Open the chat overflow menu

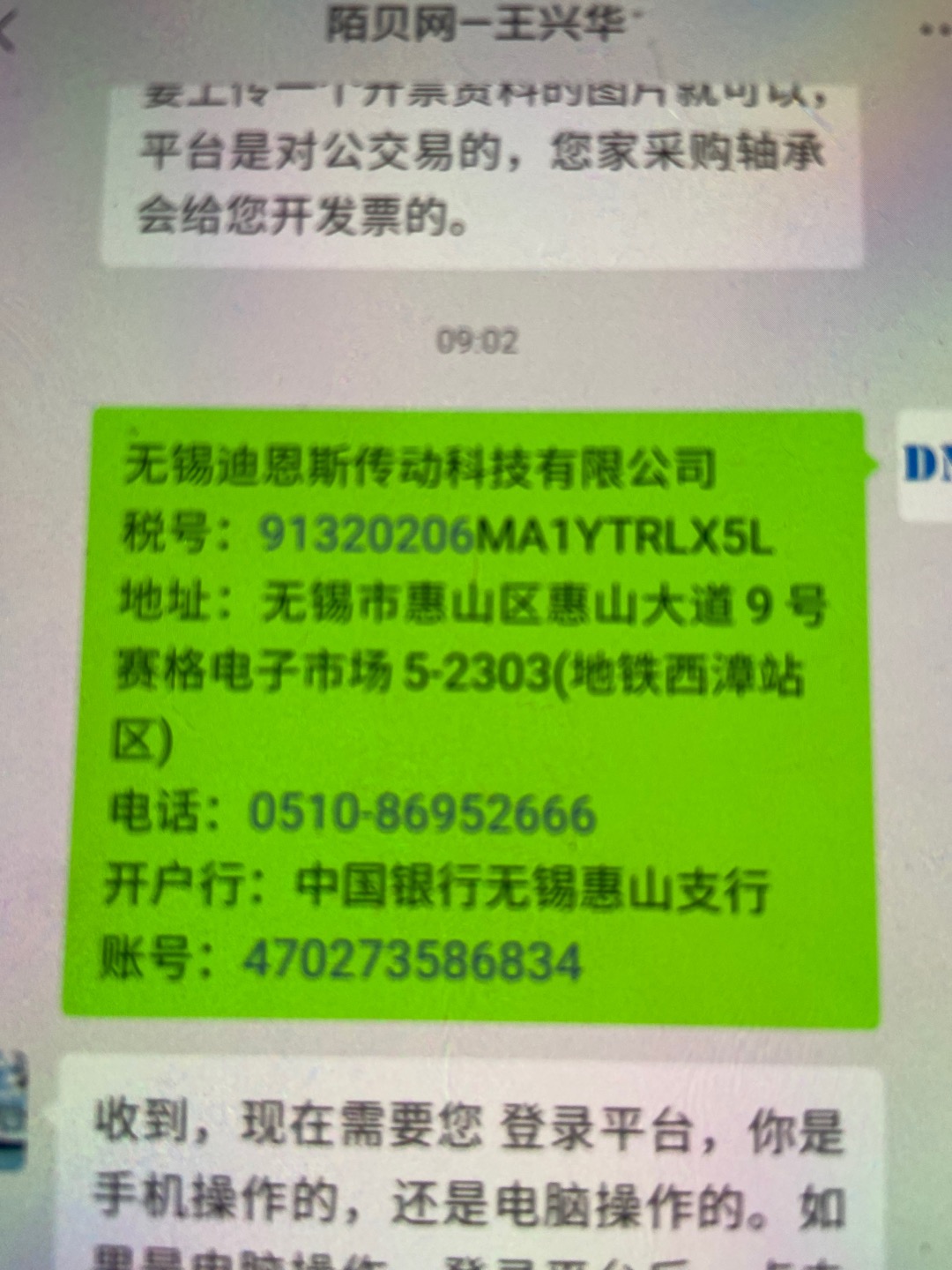click(x=934, y=29)
